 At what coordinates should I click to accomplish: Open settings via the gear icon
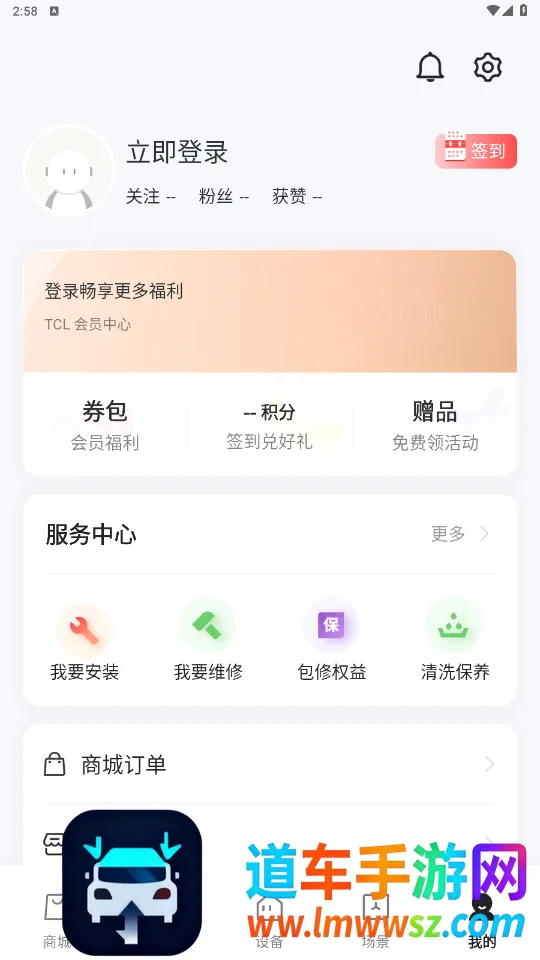(x=488, y=67)
